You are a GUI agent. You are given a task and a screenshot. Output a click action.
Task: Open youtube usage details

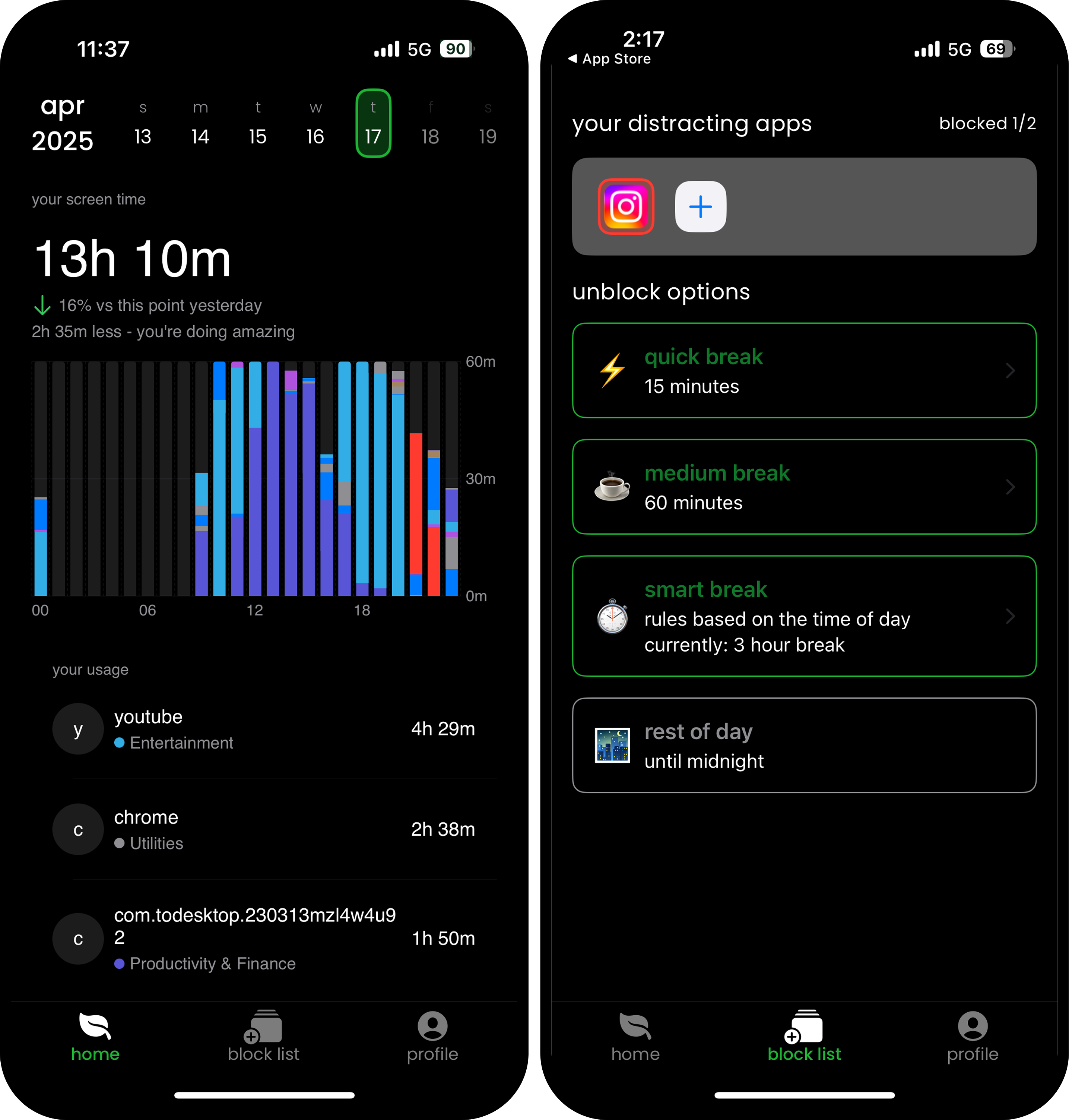point(264,729)
